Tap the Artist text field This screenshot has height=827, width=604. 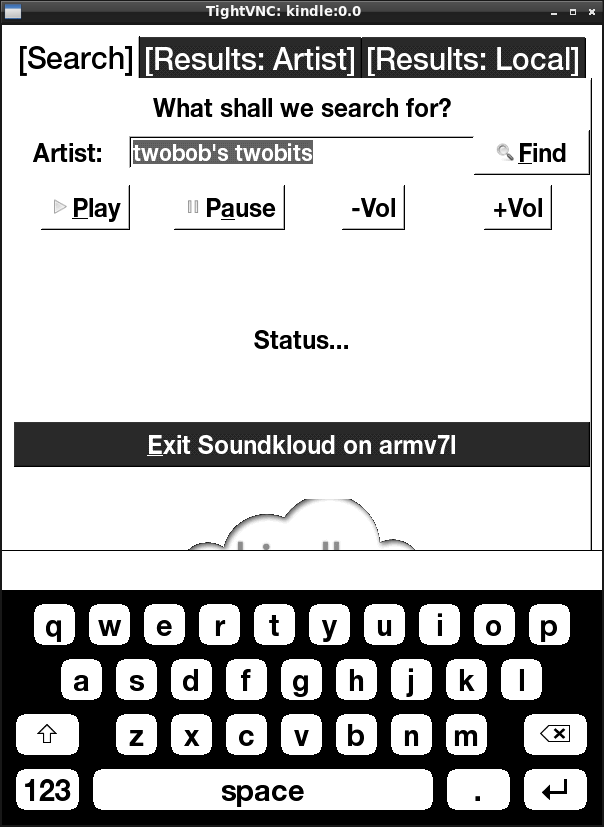tap(300, 153)
